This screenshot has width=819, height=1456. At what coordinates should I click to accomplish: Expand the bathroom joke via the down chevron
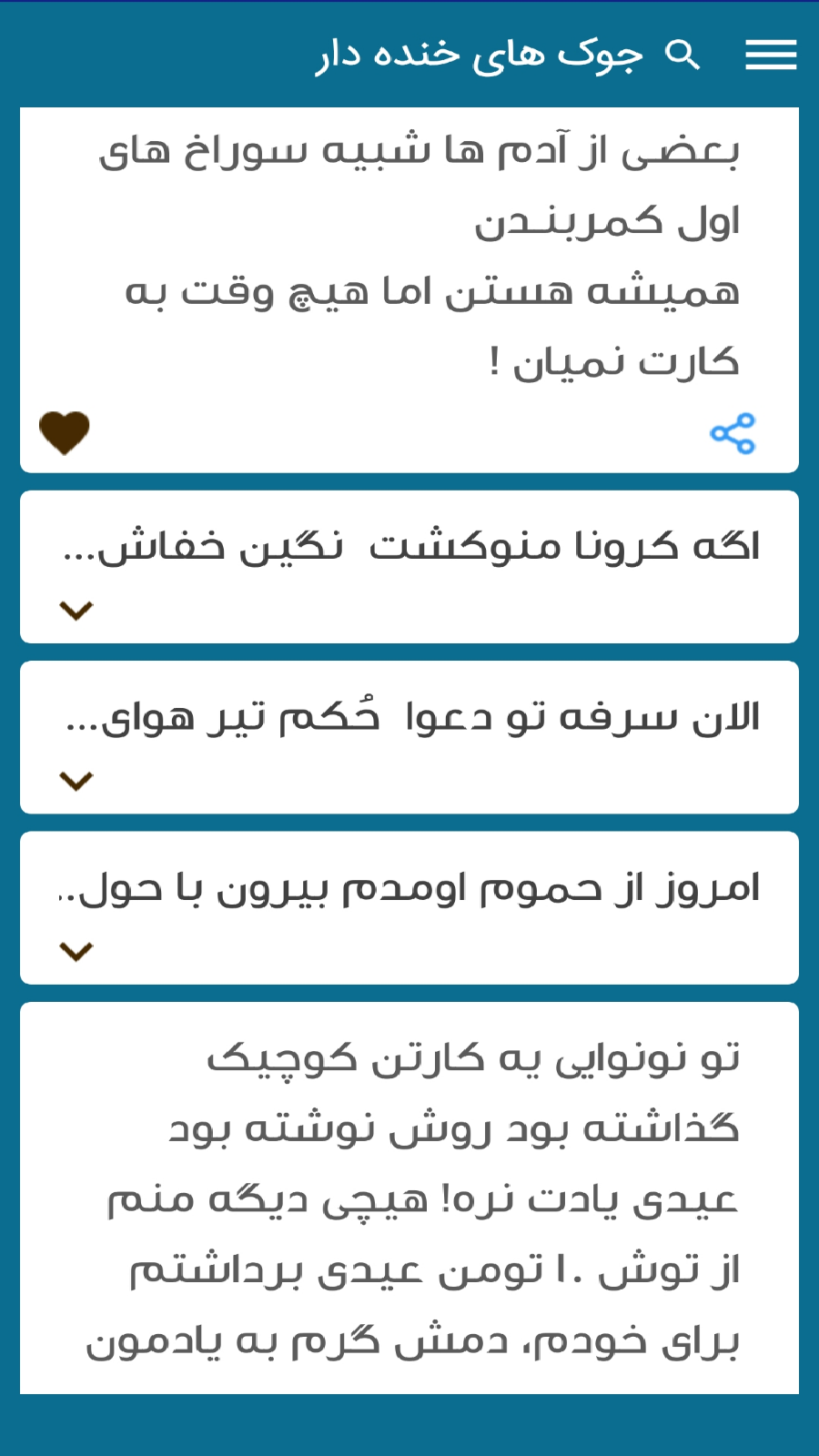pos(76,950)
